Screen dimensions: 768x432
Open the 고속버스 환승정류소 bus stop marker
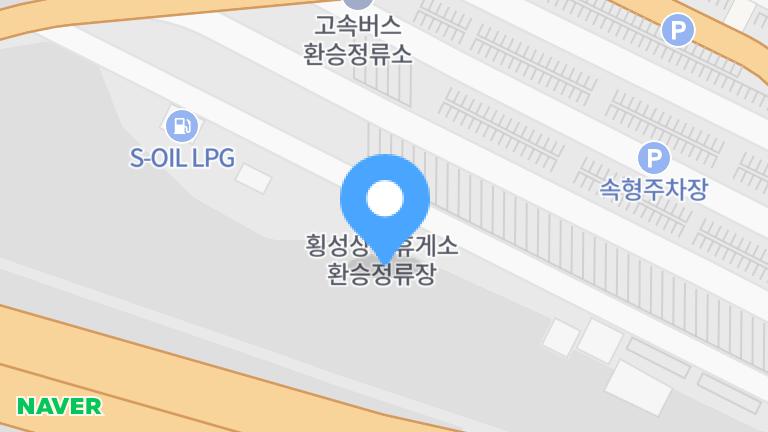[357, 4]
